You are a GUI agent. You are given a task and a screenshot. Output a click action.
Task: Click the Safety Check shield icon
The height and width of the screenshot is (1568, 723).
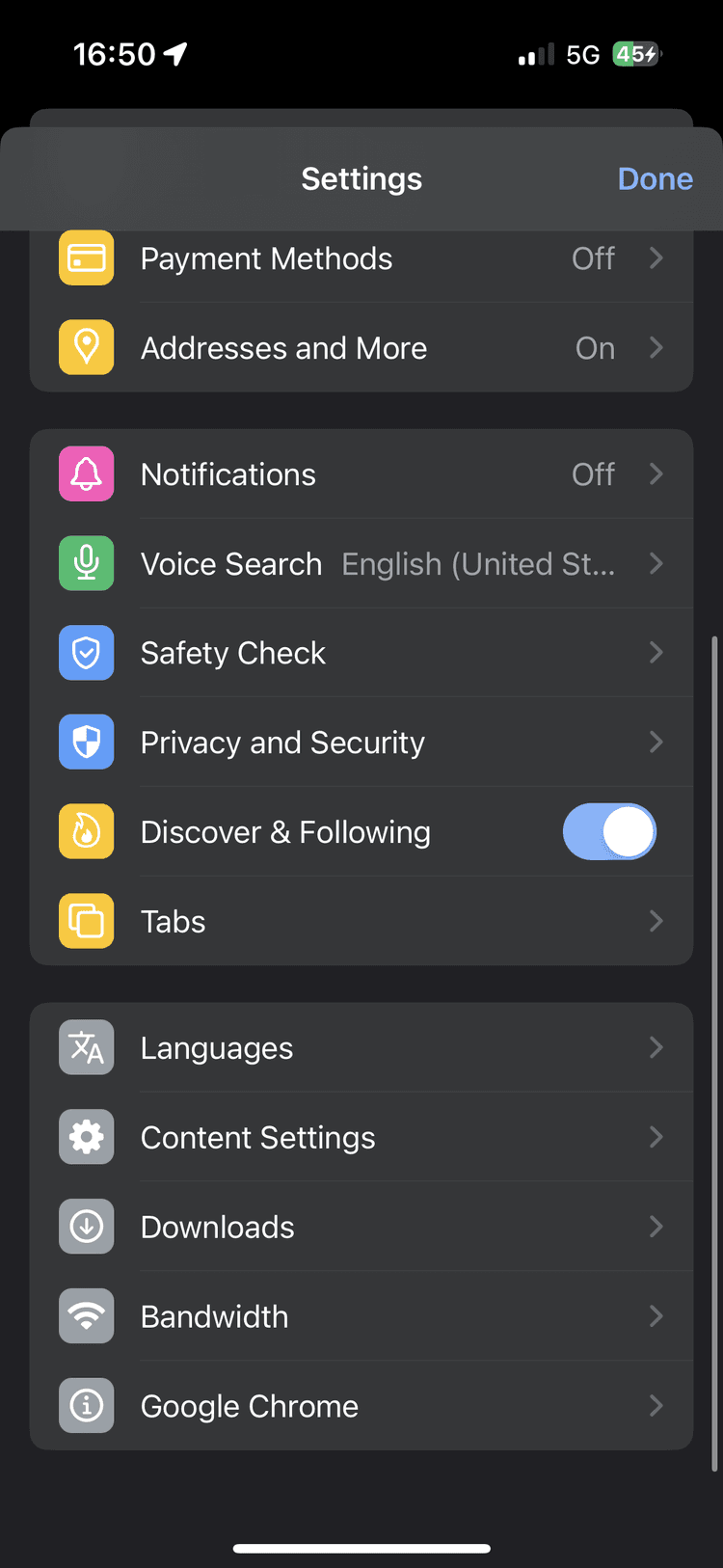click(x=86, y=653)
